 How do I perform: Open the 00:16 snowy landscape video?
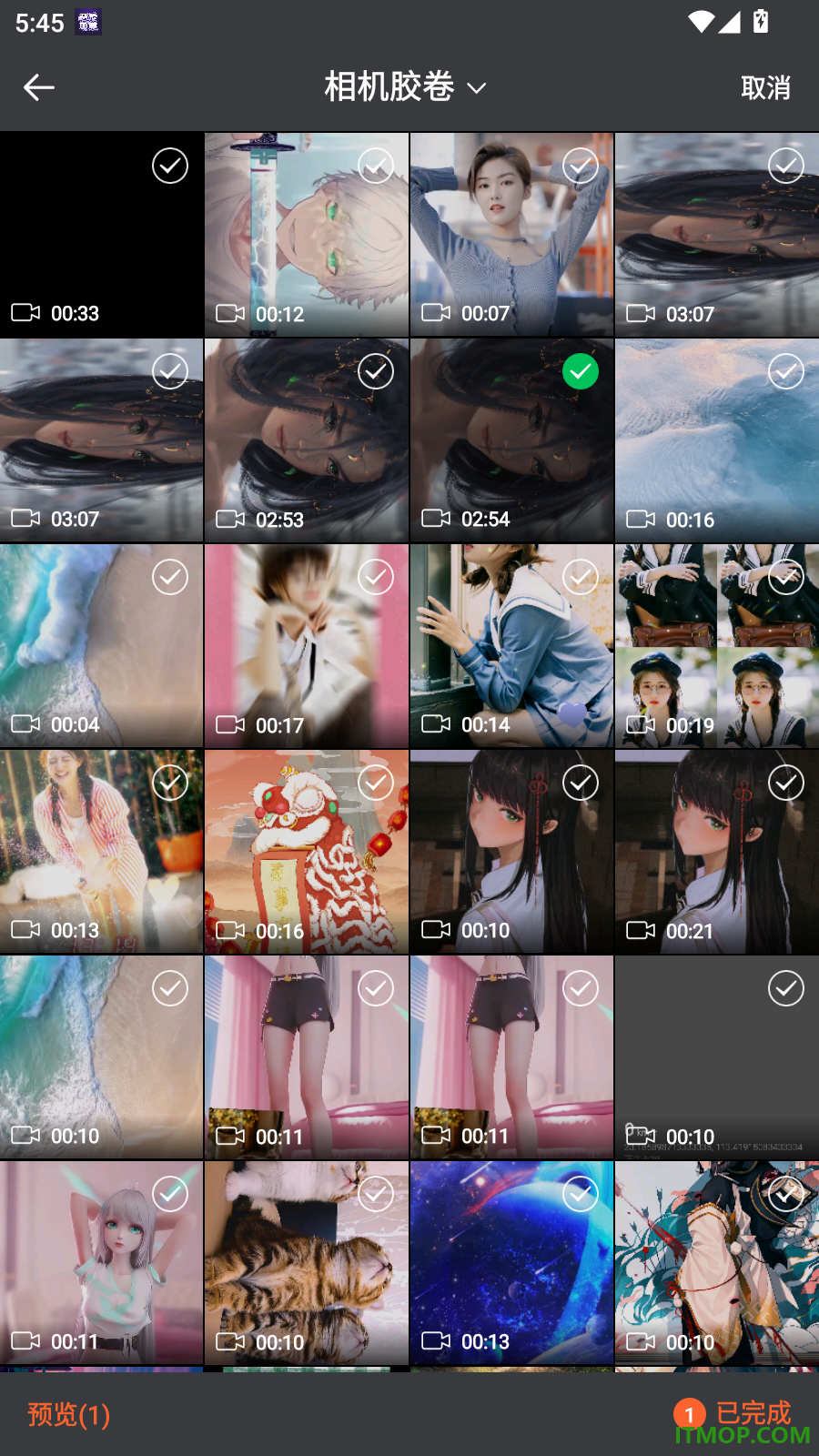(x=717, y=440)
